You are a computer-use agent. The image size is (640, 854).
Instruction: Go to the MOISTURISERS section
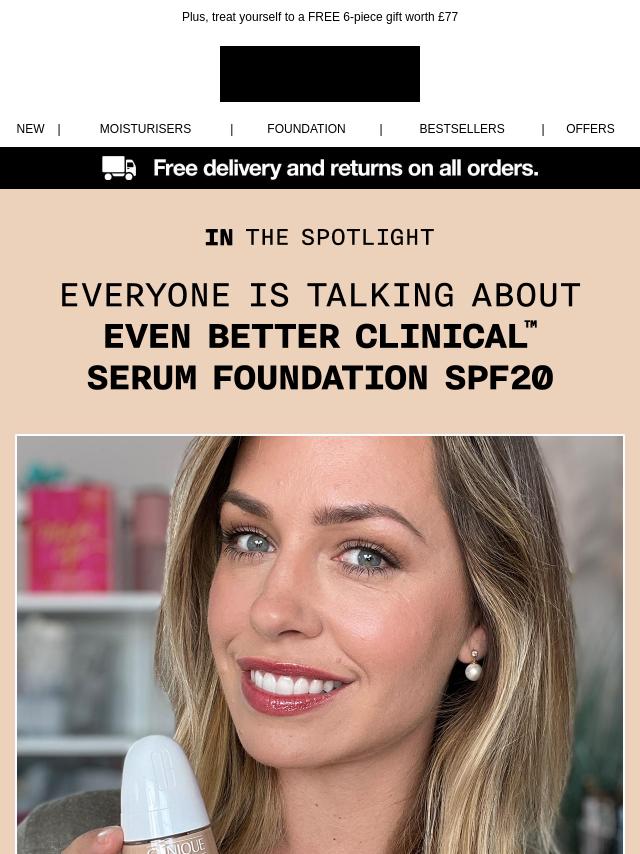coord(145,129)
